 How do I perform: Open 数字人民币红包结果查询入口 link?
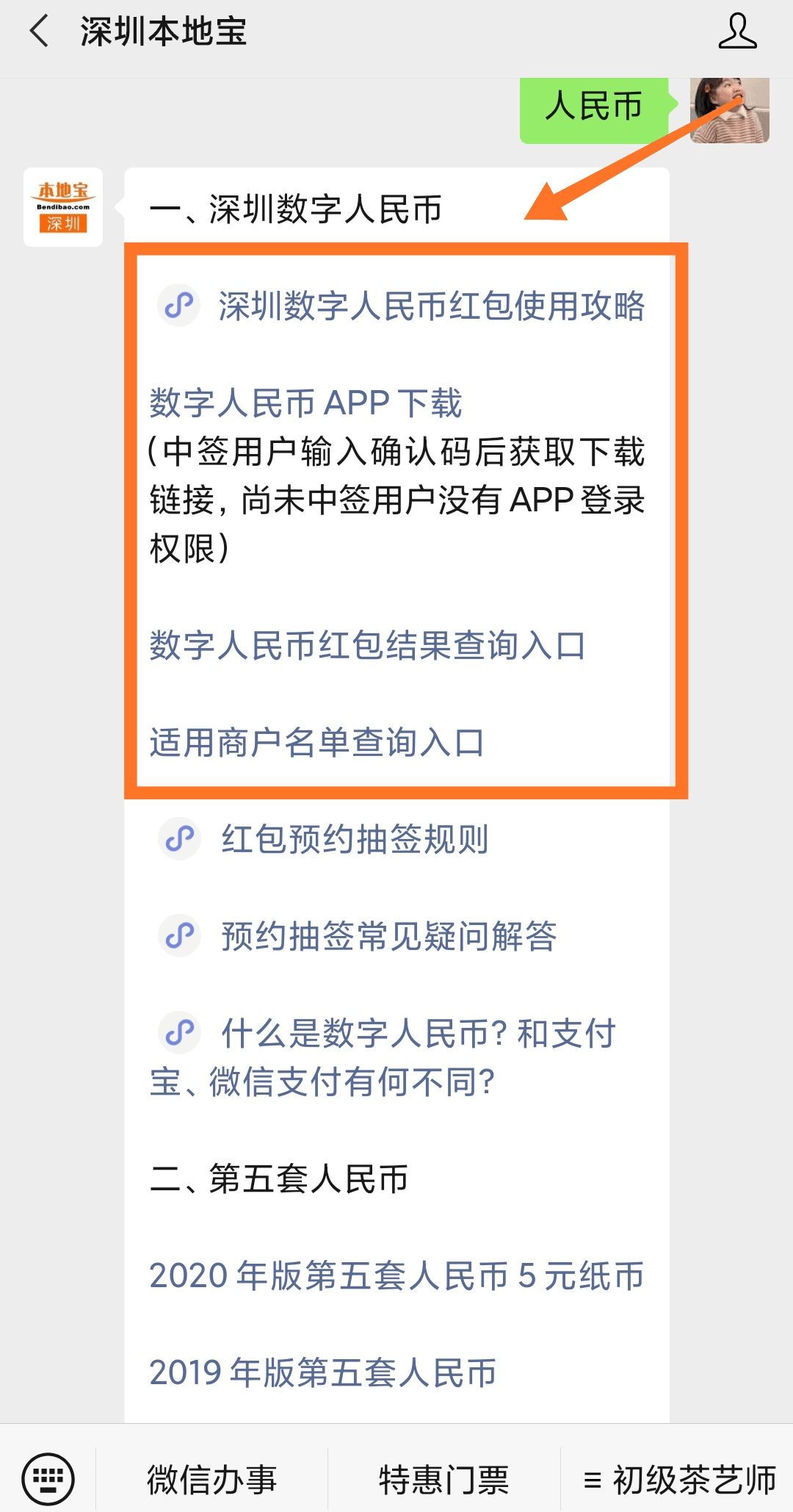[367, 646]
